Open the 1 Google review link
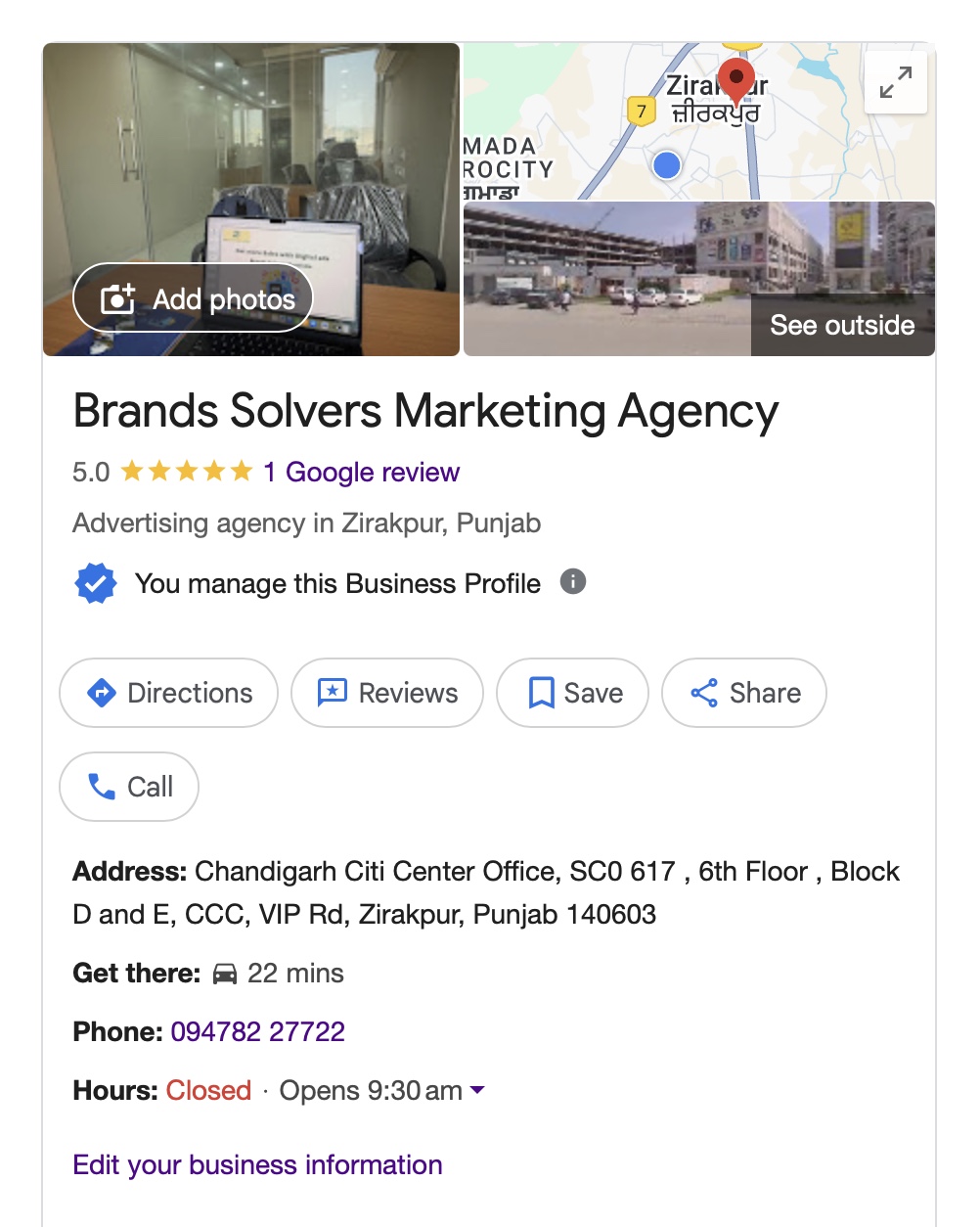Viewport: 980px width, 1227px height. [x=361, y=473]
